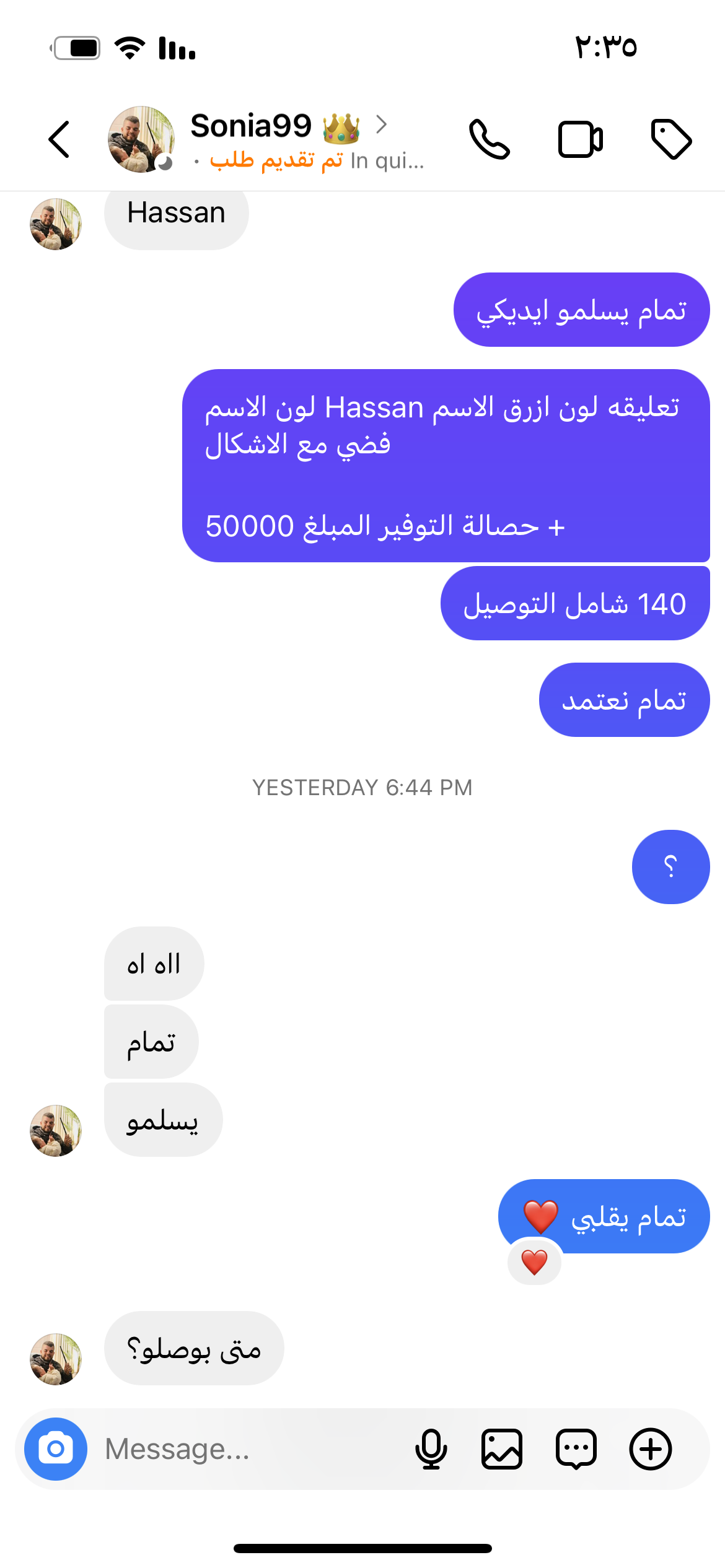Open the photo gallery picker
Screen dimensions: 725x1568
pos(502,1449)
